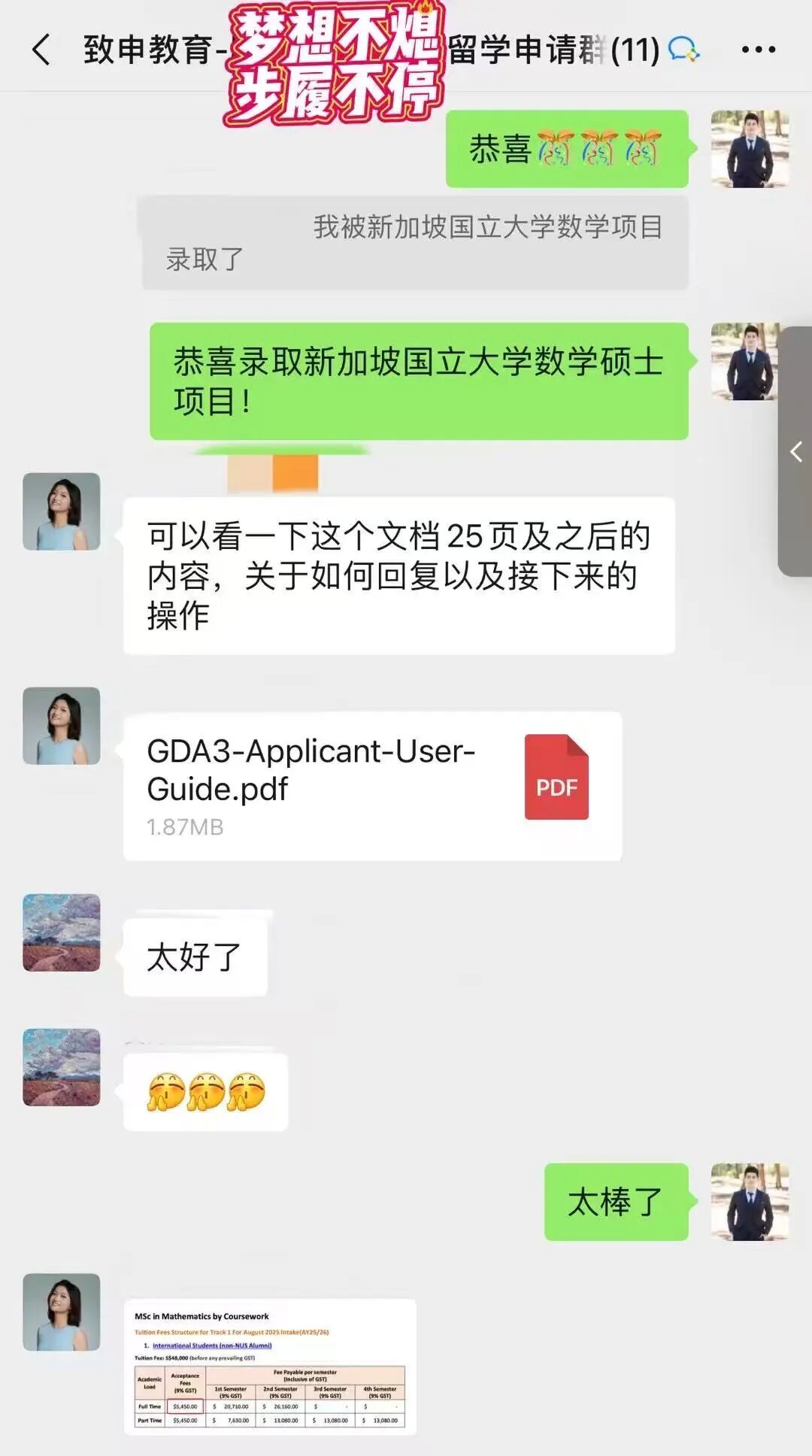Open GDA3-Applicant-User-Guide.pdf file
The height and width of the screenshot is (1456, 812).
[372, 786]
